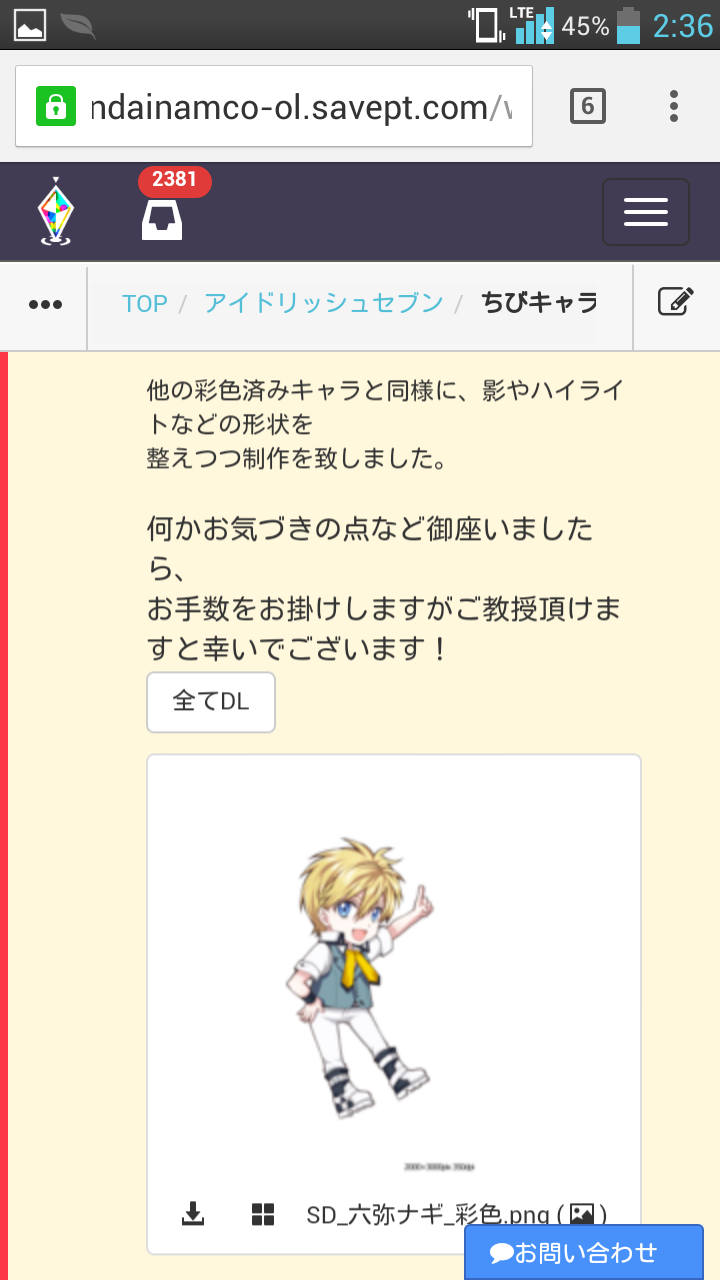Open the hamburger navigation menu
This screenshot has width=720, height=1280.
[x=645, y=212]
